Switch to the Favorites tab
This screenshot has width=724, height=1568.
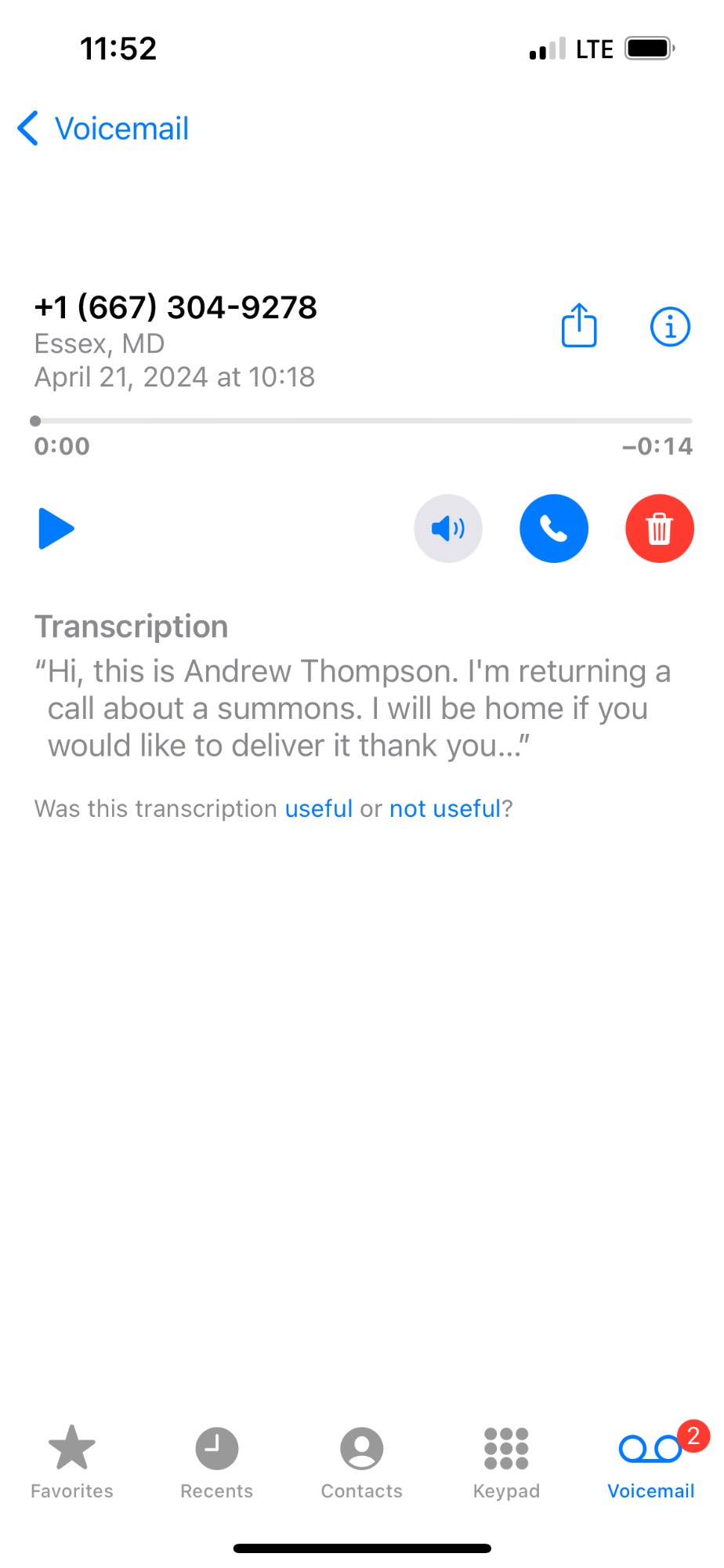[x=72, y=1461]
